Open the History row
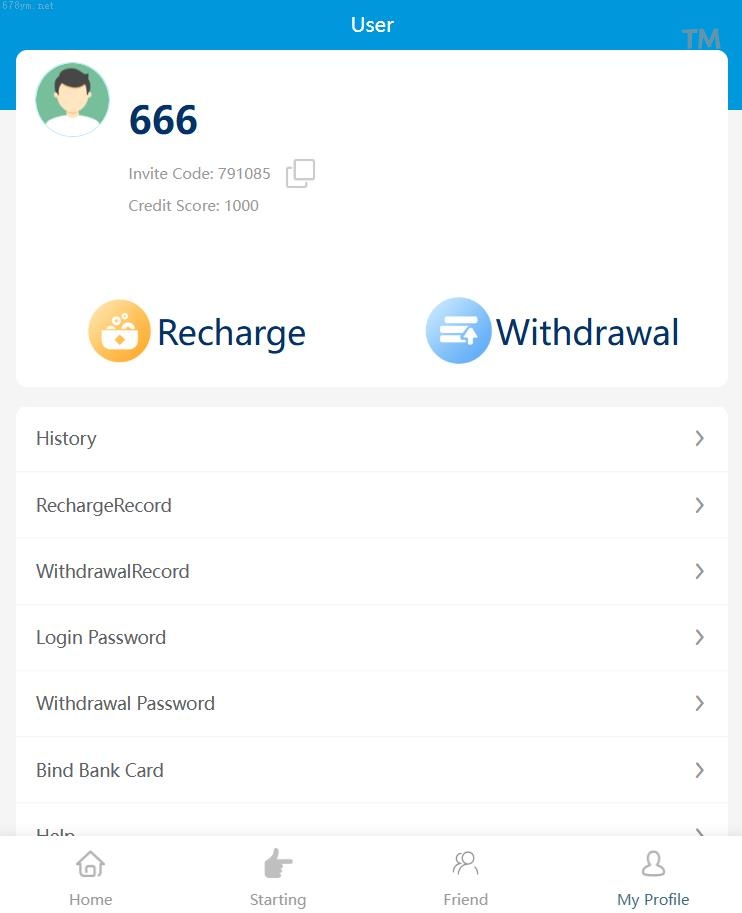Viewport: 742px width, 913px height. (x=371, y=439)
